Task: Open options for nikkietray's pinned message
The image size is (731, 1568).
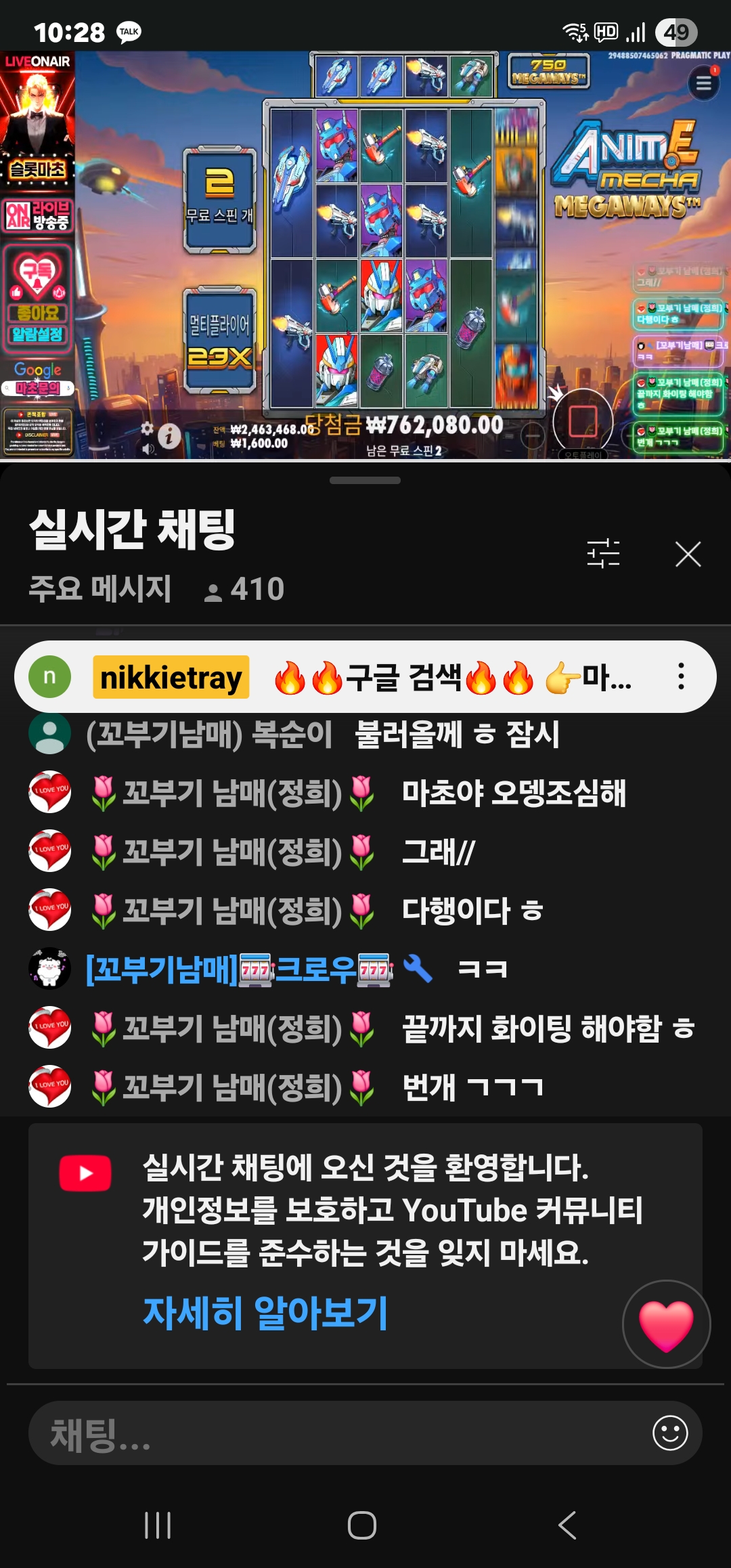Action: tap(681, 676)
